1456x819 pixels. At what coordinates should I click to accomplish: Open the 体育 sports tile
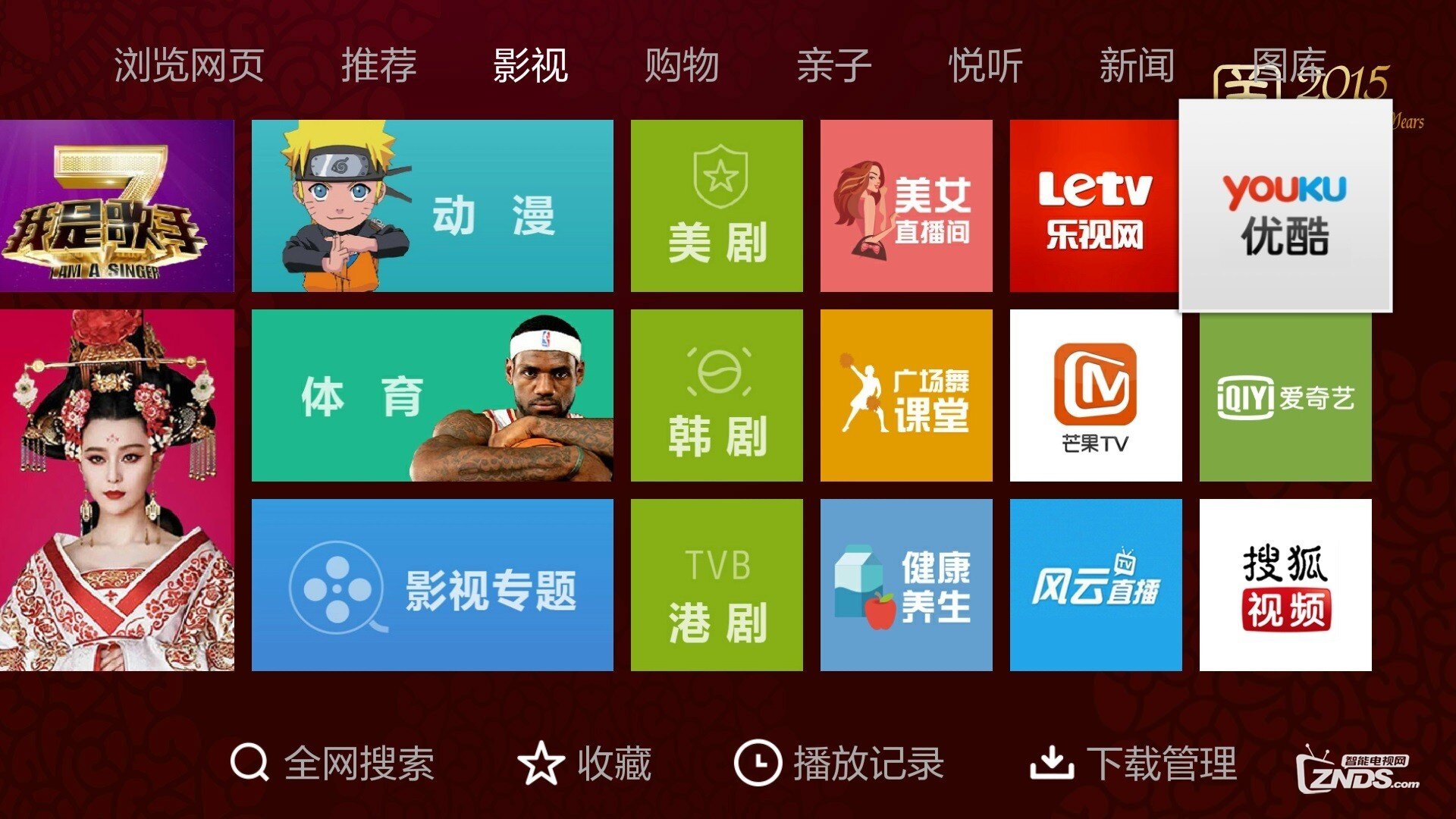pos(432,395)
